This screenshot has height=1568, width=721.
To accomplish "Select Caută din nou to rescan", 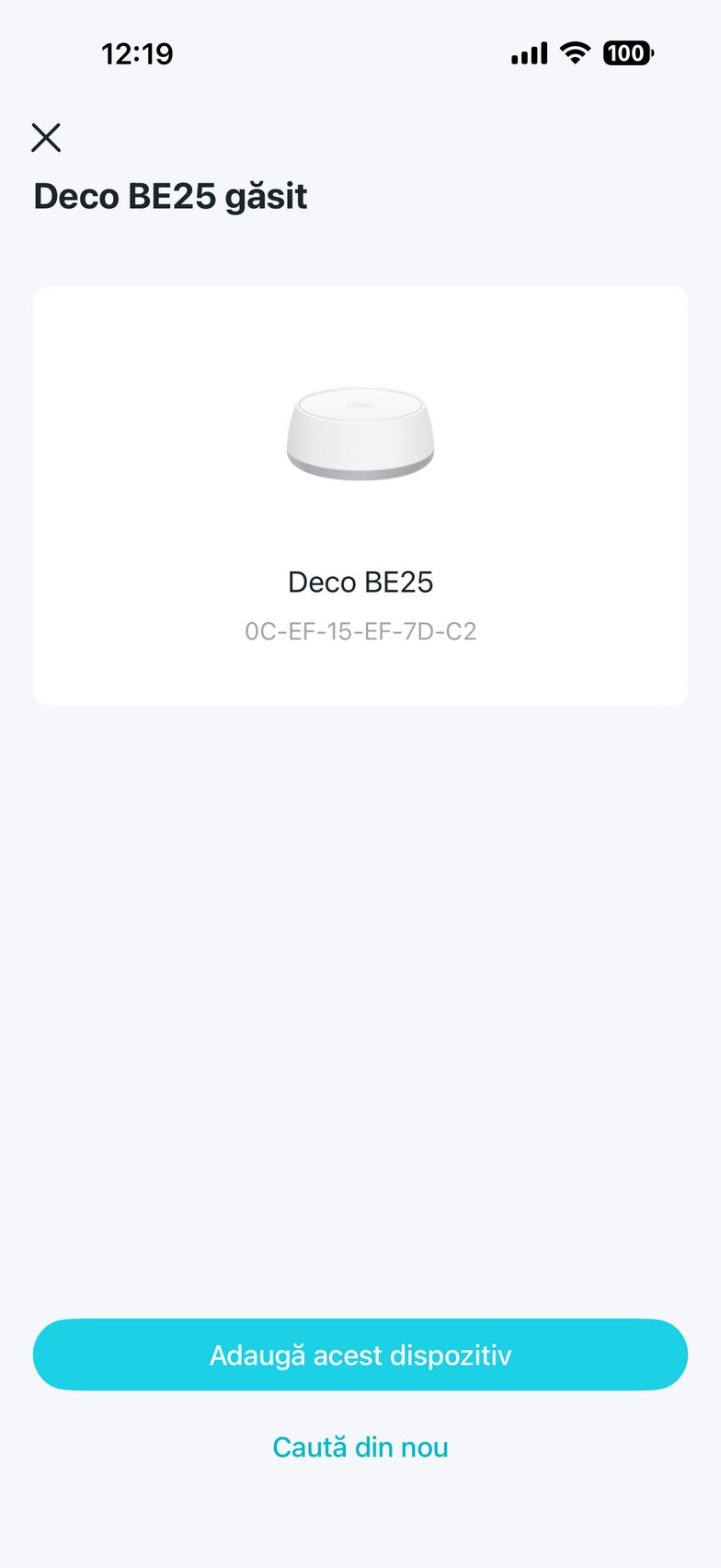I will point(360,1447).
